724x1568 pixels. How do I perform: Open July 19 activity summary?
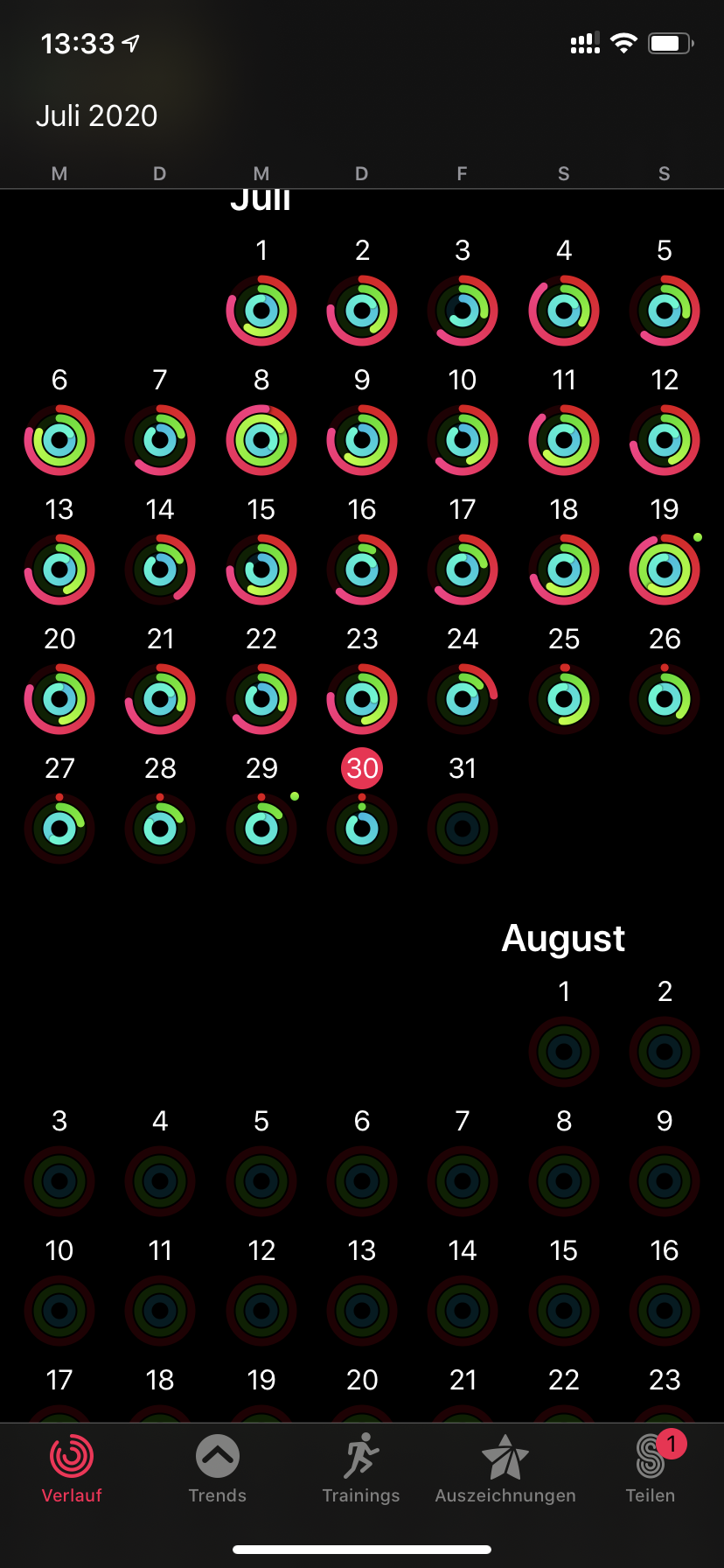tap(665, 570)
